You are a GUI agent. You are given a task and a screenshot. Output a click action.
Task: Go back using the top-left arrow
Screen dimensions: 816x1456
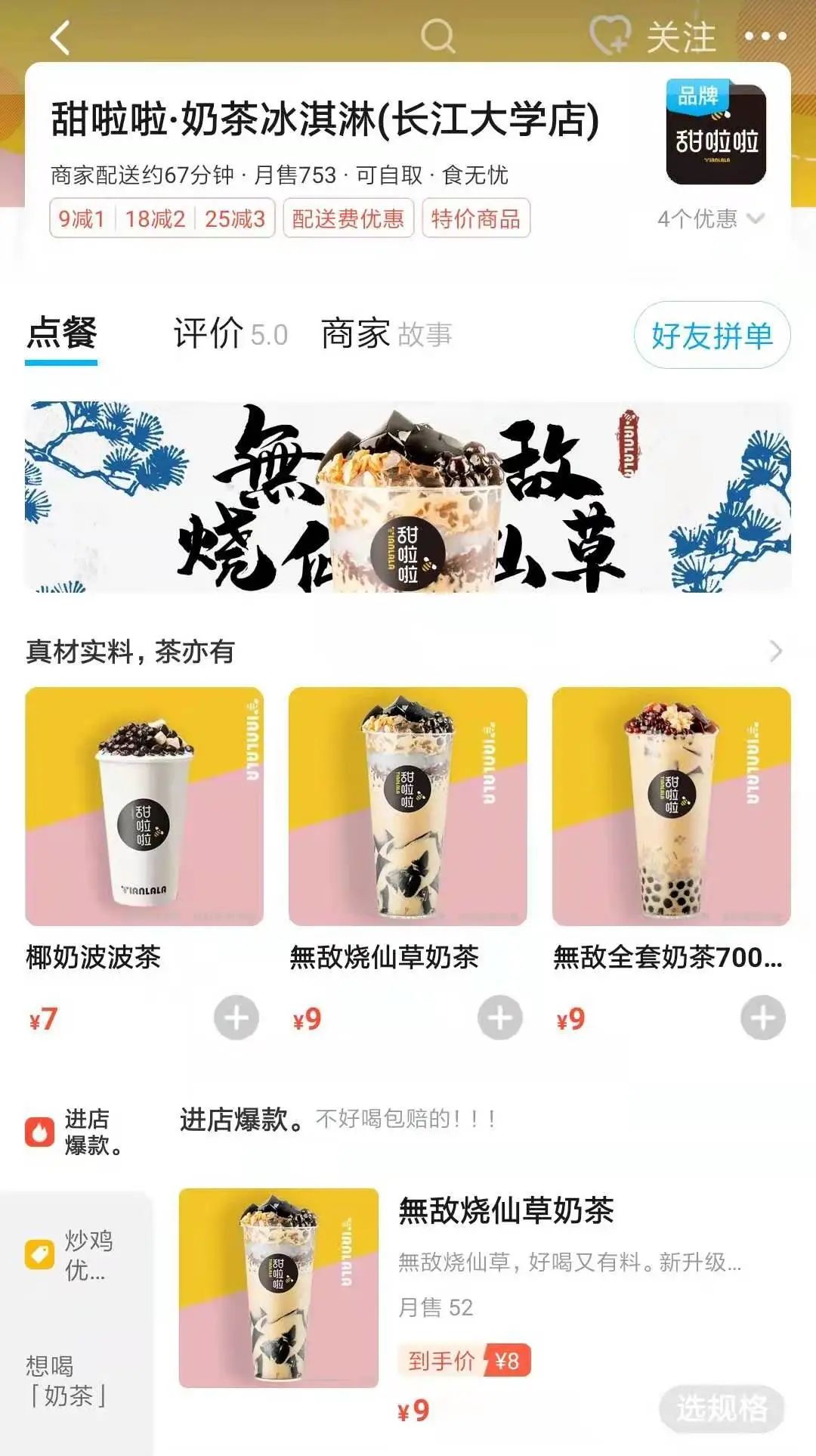pyautogui.click(x=60, y=37)
